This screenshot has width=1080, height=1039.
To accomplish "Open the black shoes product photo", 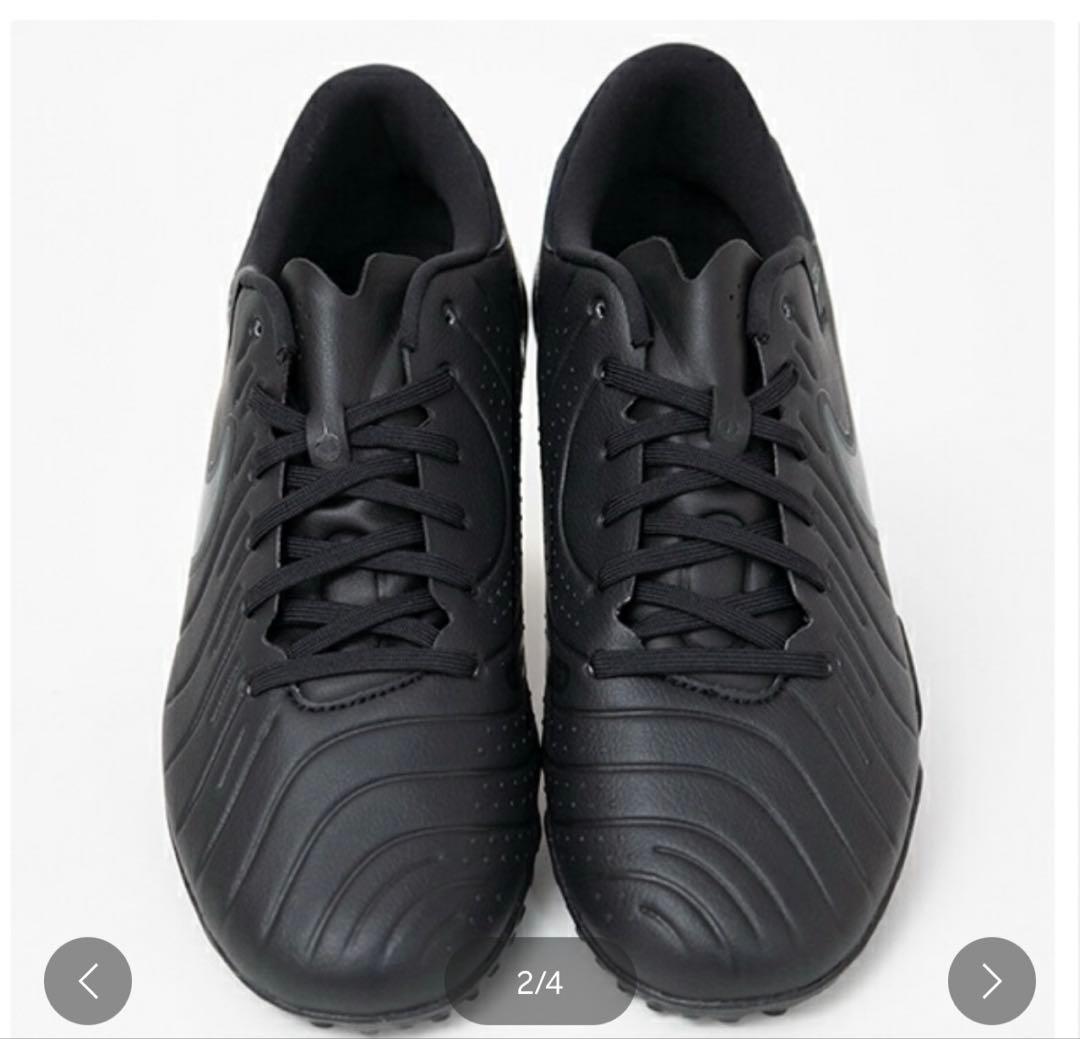I will pyautogui.click(x=540, y=500).
